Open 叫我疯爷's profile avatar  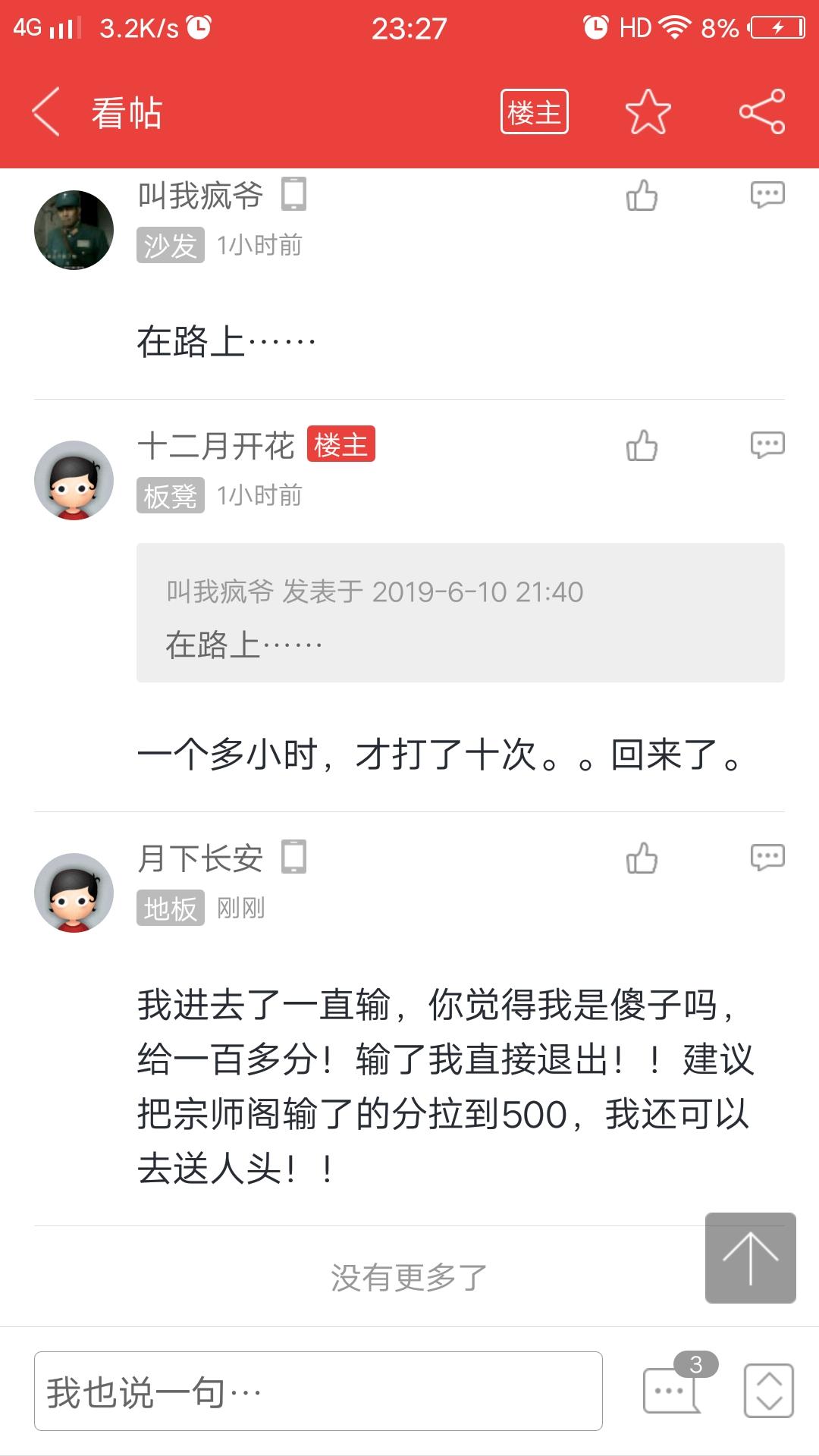pyautogui.click(x=74, y=230)
